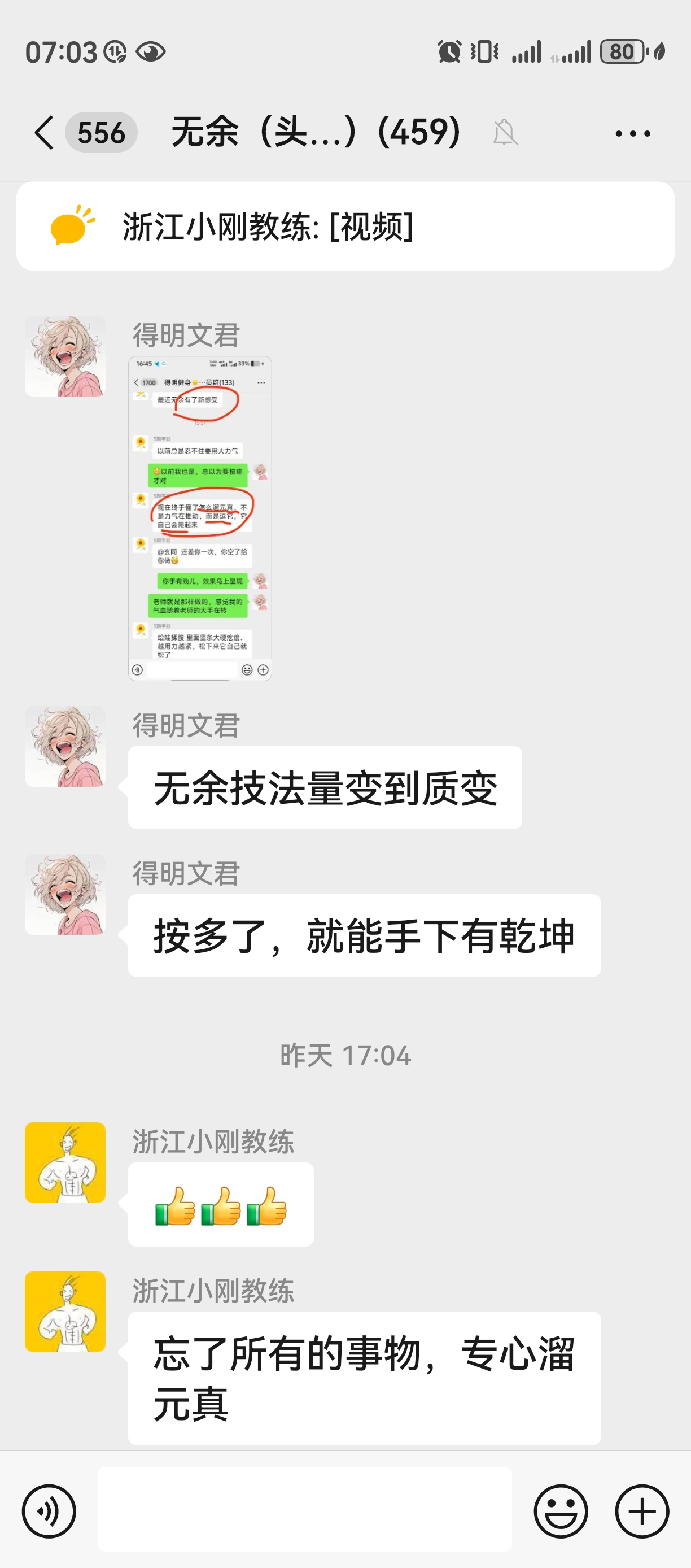
Task: Open the group chat overflow menu
Action: tap(632, 133)
